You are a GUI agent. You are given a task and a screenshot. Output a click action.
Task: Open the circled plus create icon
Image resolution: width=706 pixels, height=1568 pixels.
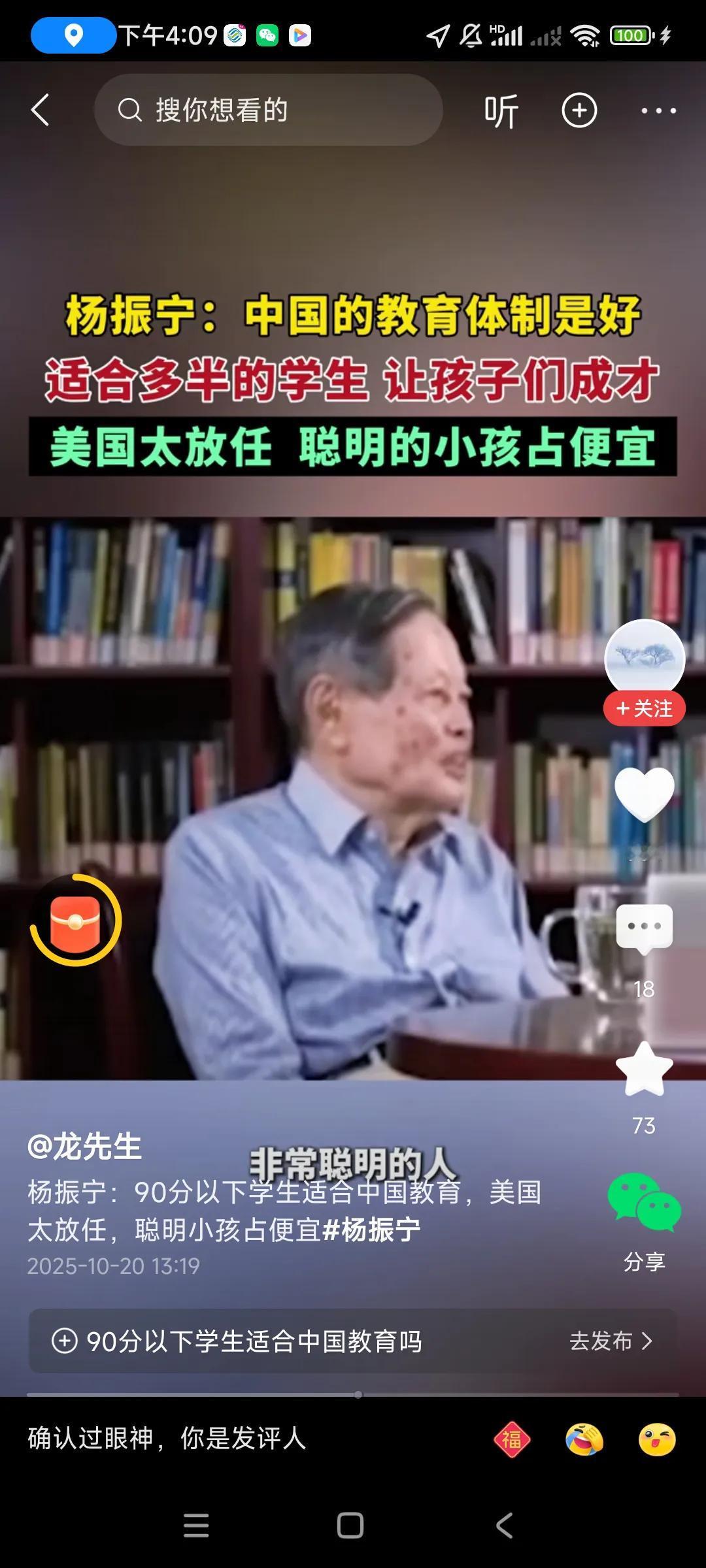point(579,110)
